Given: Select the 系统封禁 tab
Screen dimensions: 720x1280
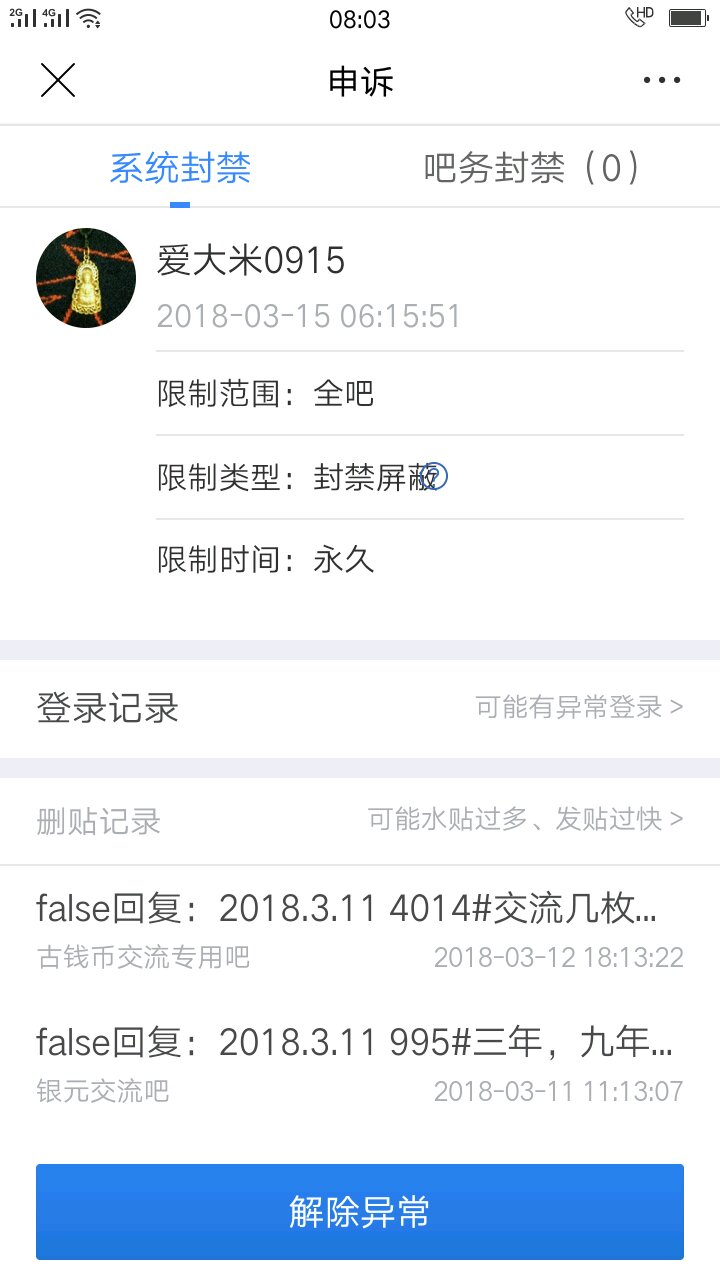Looking at the screenshot, I should click(x=180, y=168).
